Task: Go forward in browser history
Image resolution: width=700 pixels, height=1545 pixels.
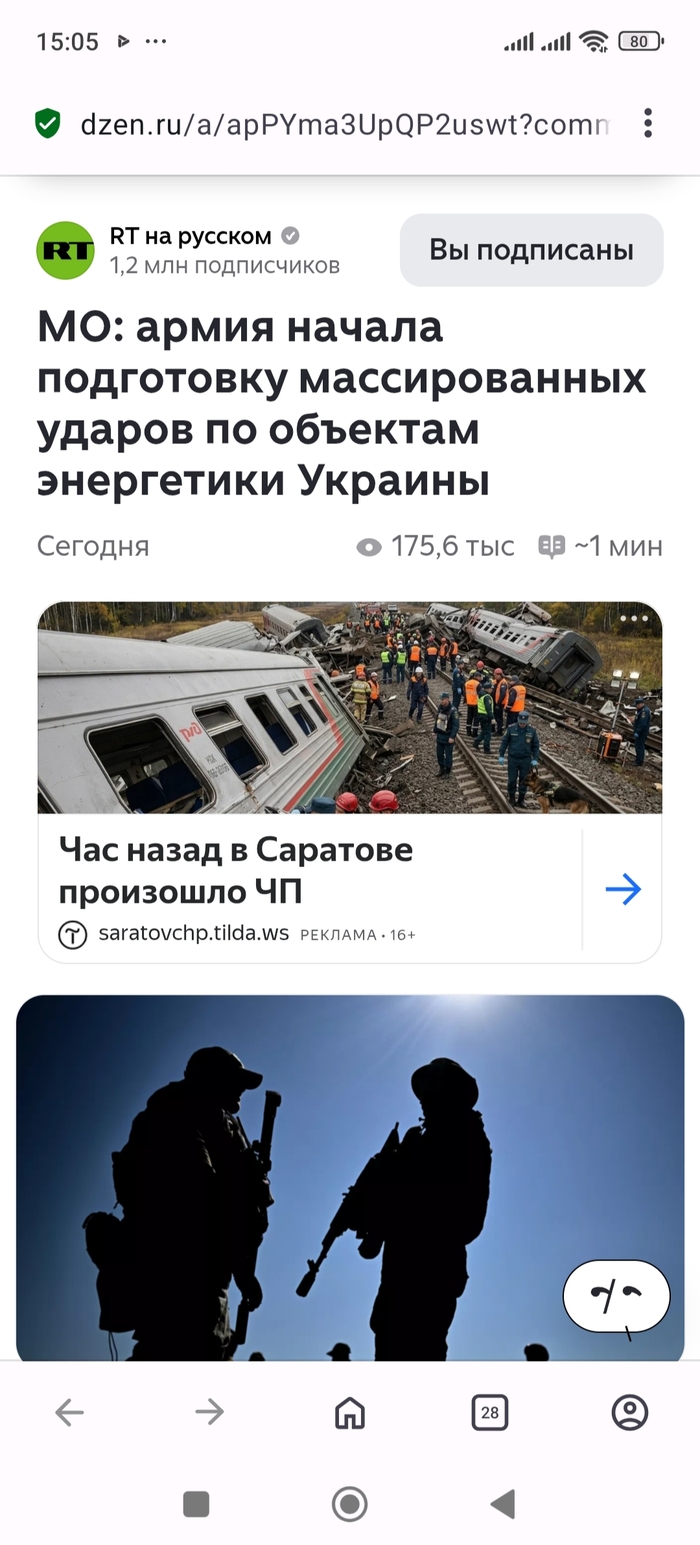Action: (209, 1412)
